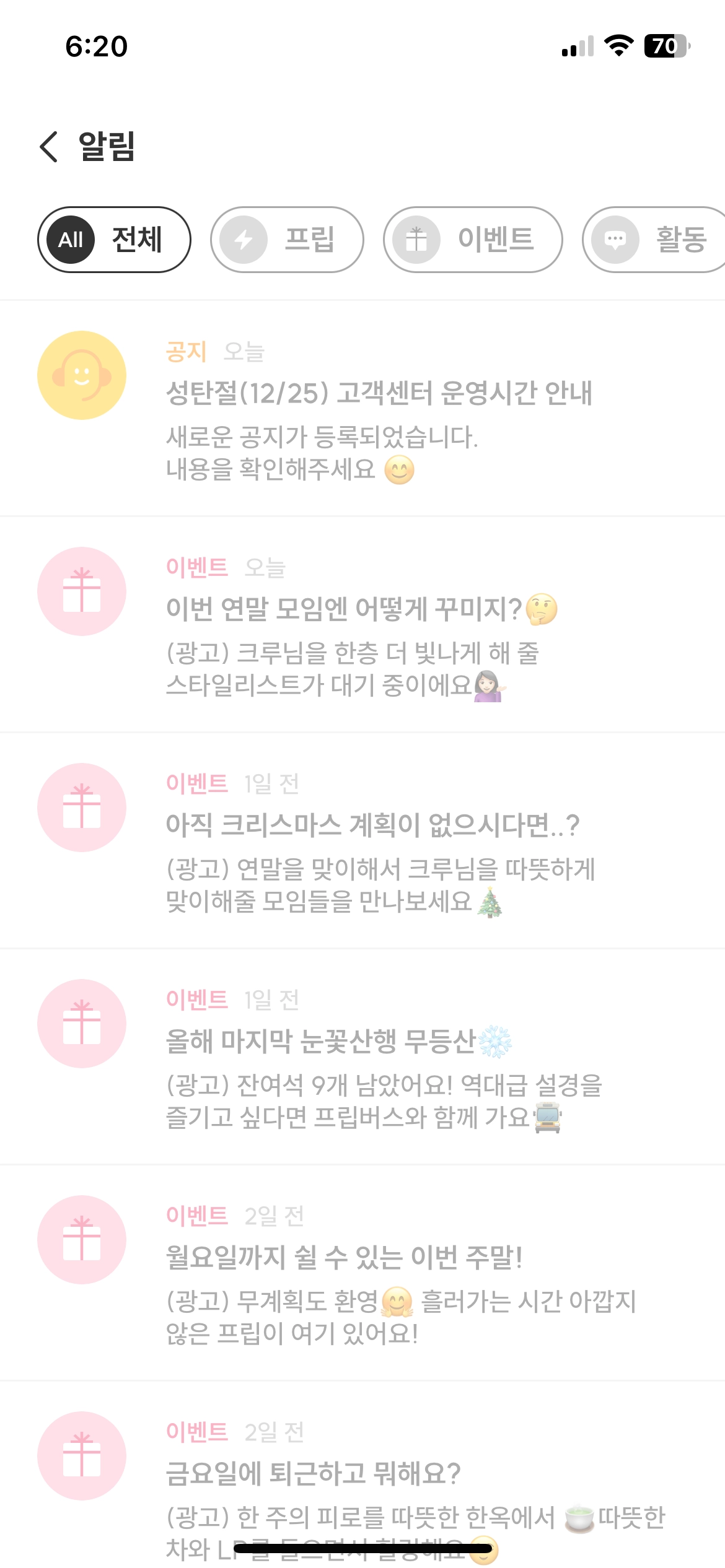
Task: Show only 이벤트 notifications
Action: (x=473, y=240)
